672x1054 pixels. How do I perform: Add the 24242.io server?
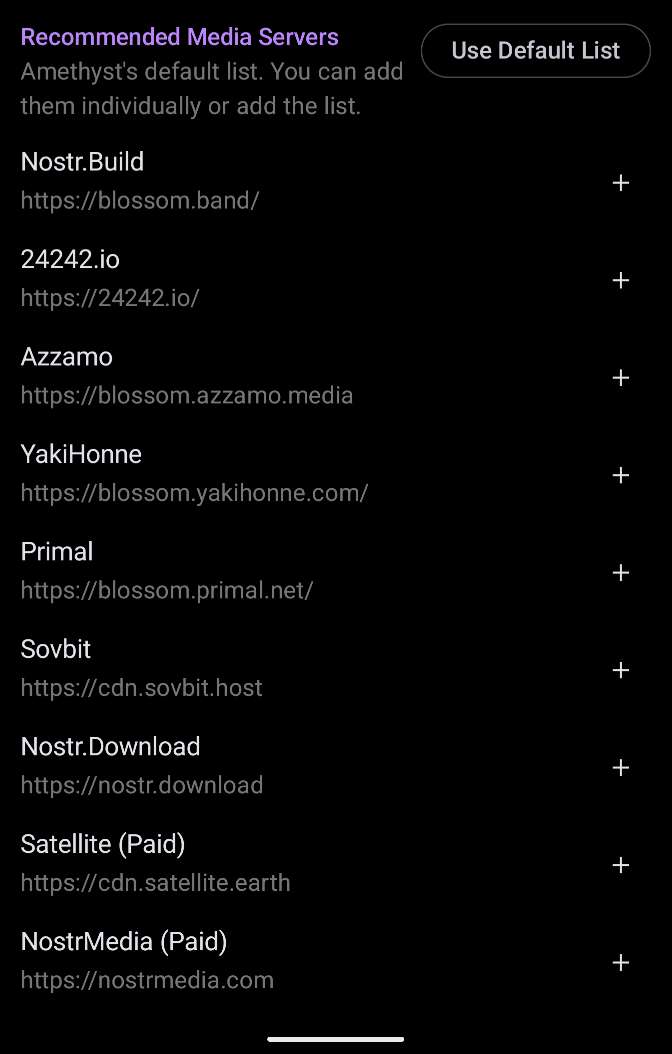tap(621, 280)
